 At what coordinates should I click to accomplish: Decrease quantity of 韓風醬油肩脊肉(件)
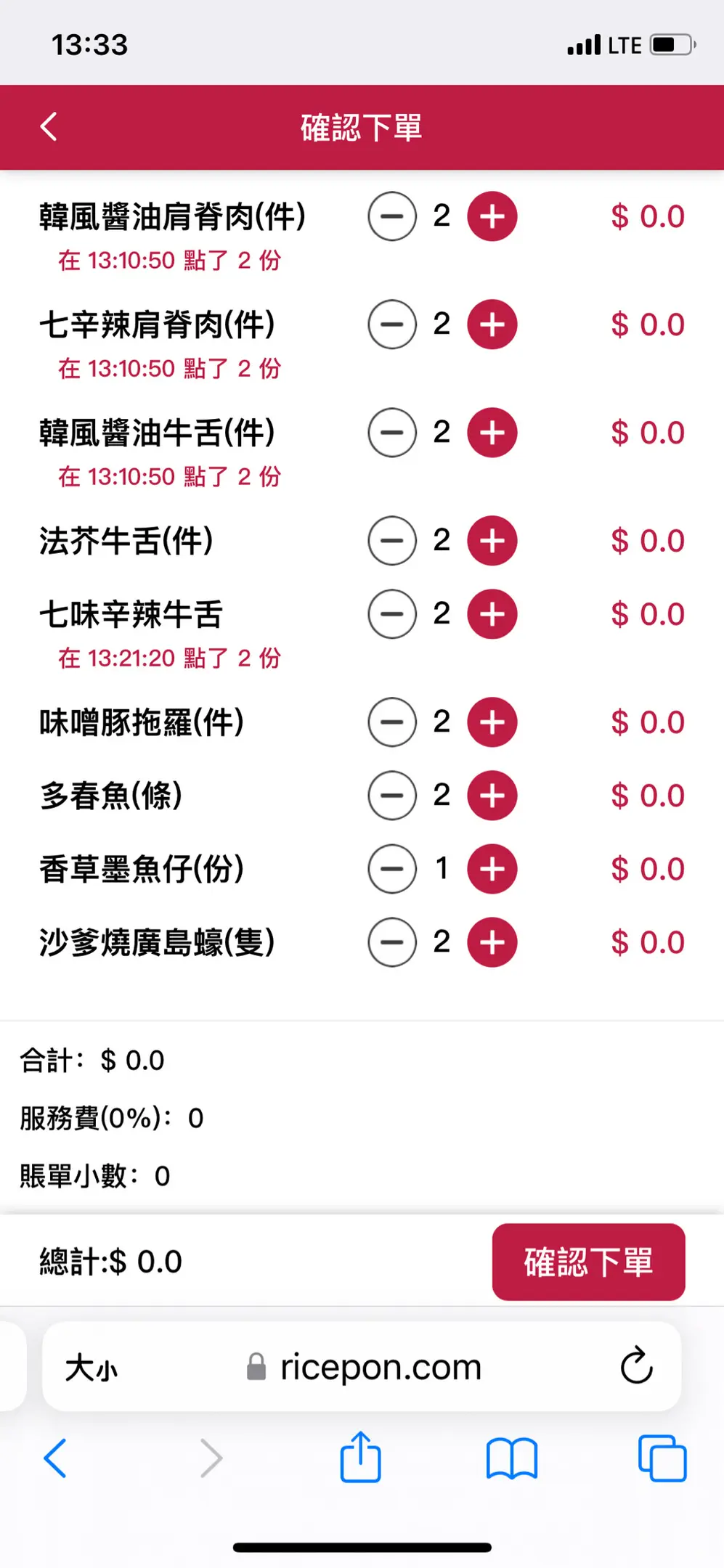[x=392, y=216]
